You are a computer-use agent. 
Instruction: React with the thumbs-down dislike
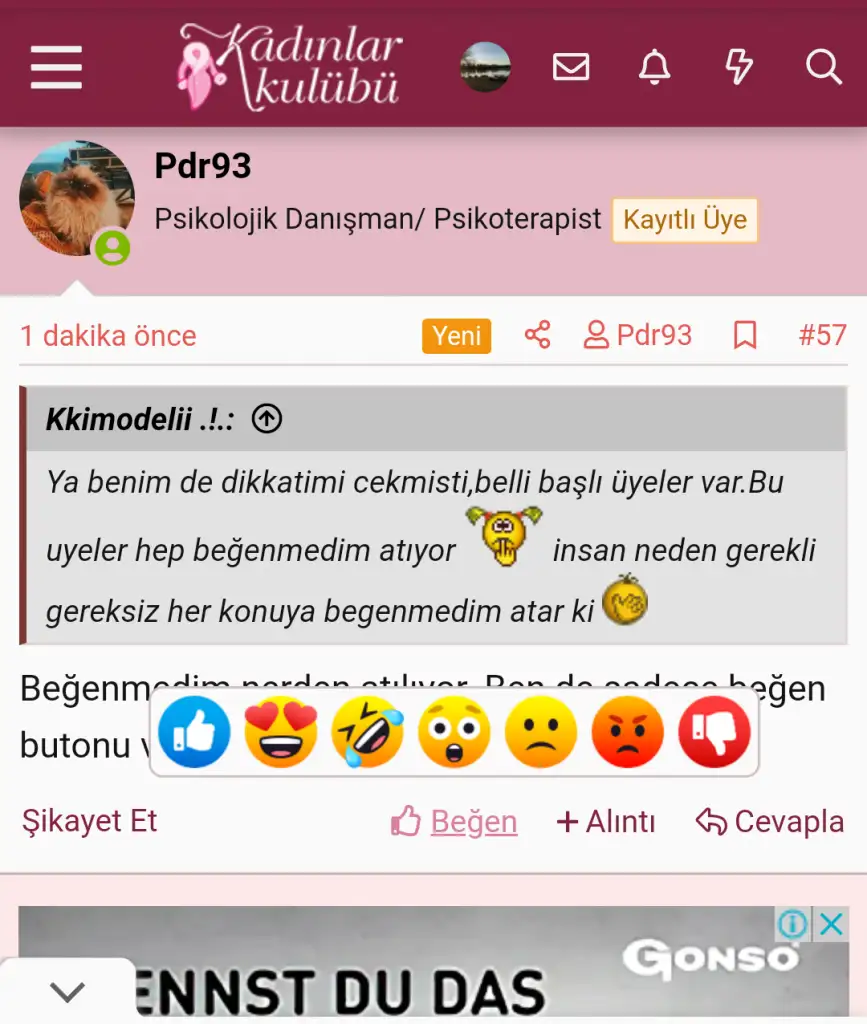(x=714, y=732)
